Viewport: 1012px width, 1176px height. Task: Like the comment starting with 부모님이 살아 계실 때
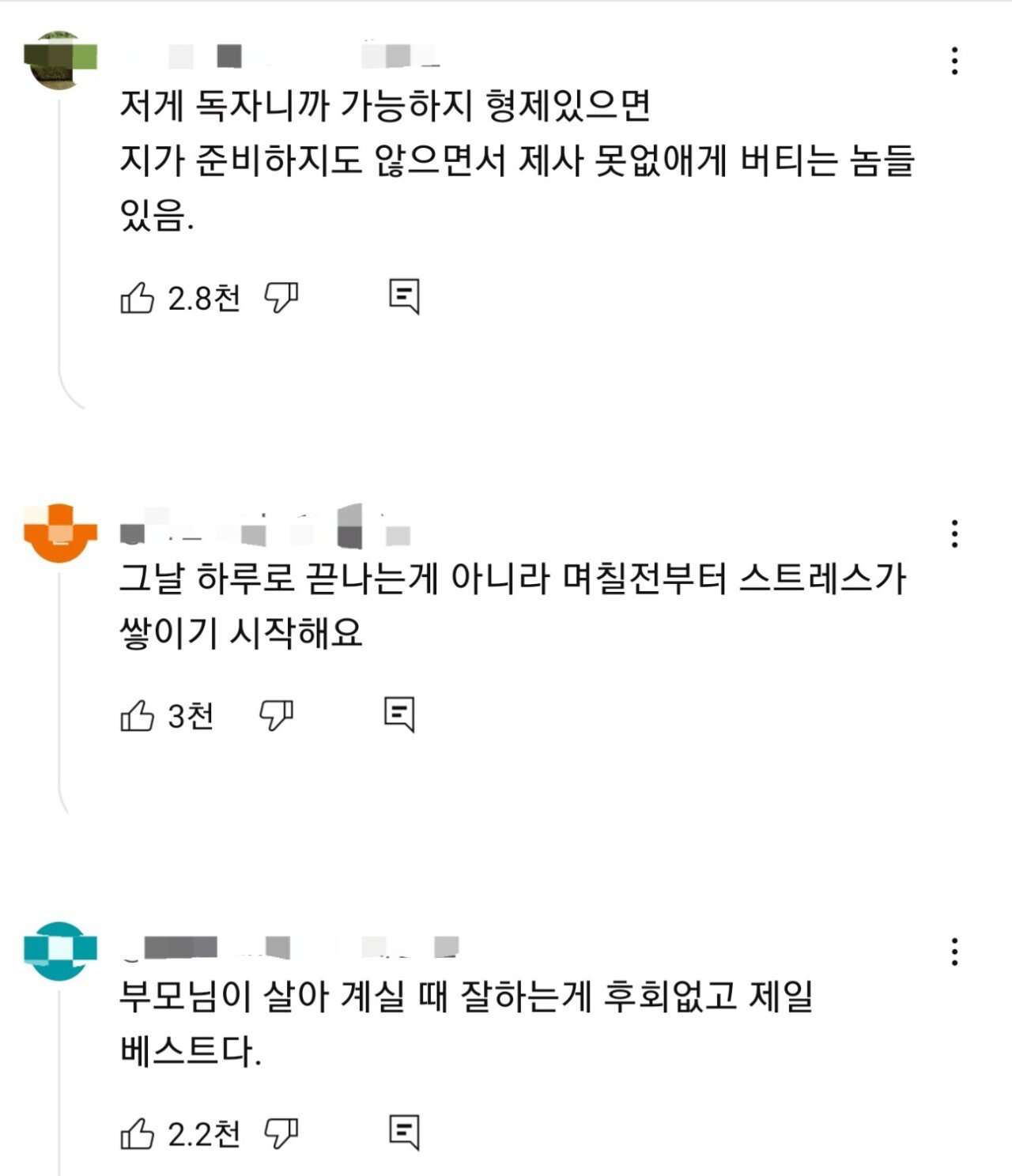point(137,1134)
